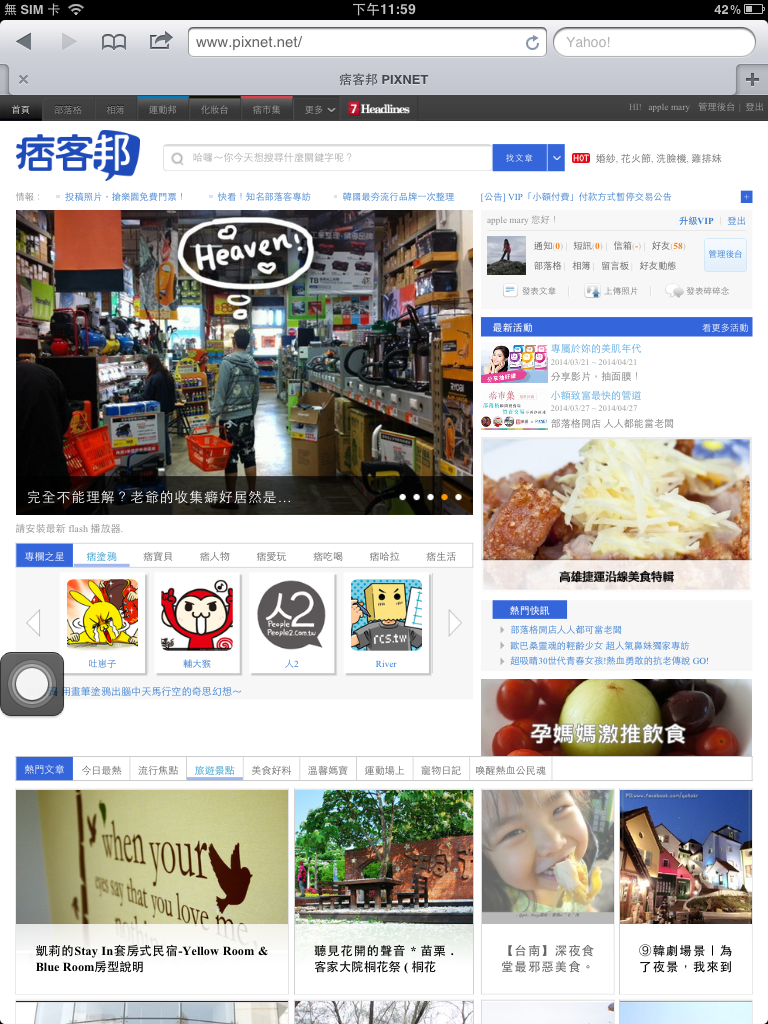Go back to the previous page
768x1024 pixels.
click(x=24, y=41)
